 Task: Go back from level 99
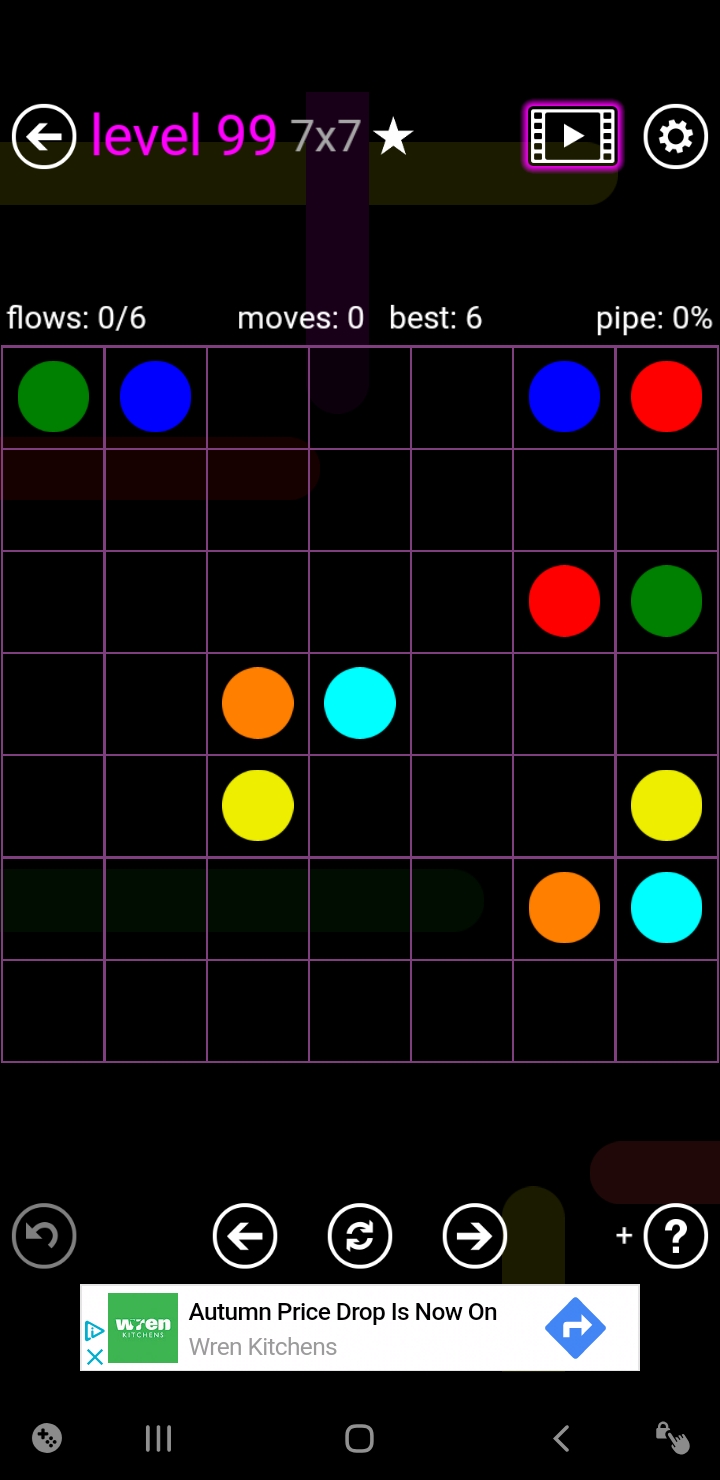[x=44, y=136]
